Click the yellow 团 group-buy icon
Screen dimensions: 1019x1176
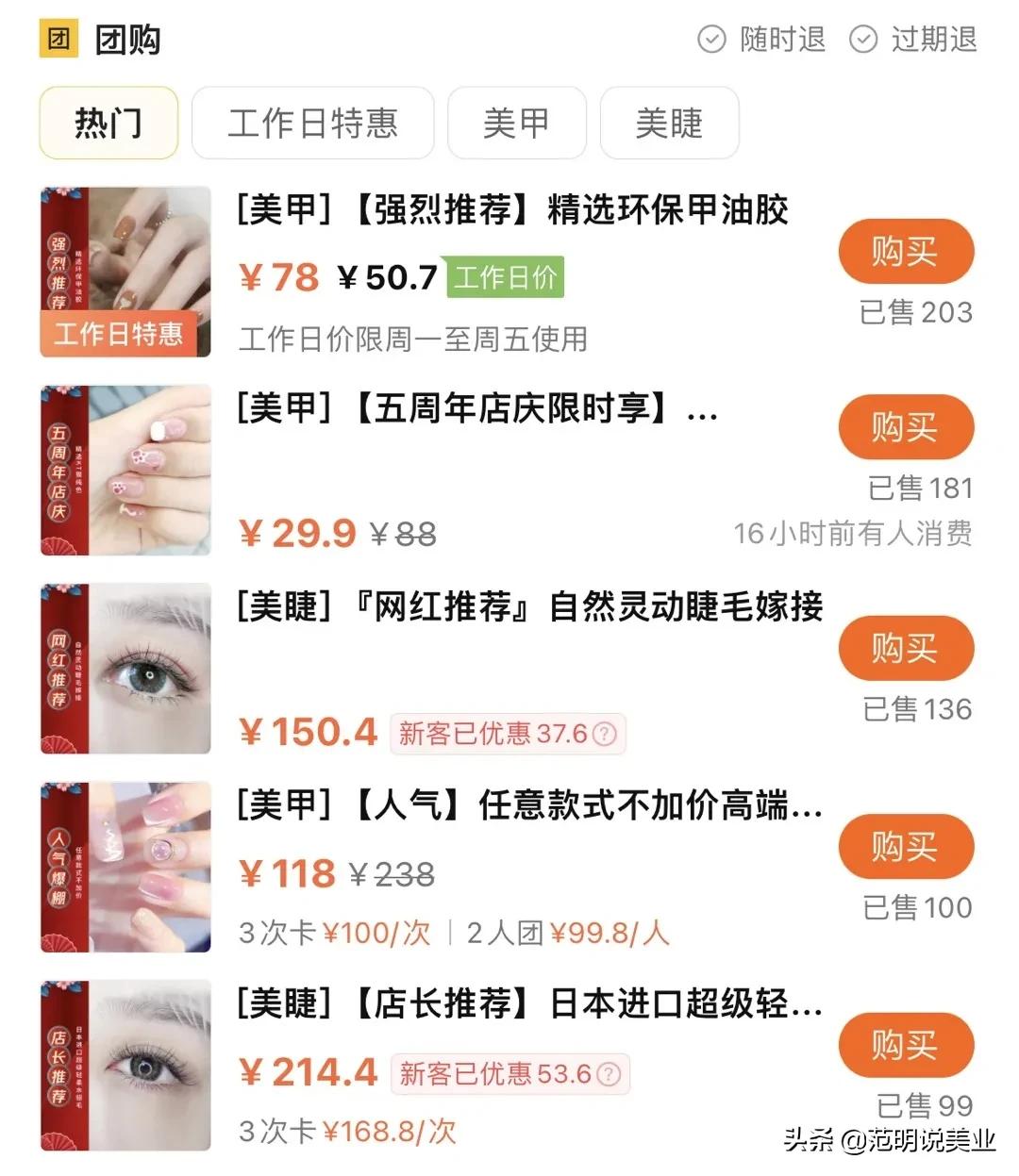click(59, 39)
